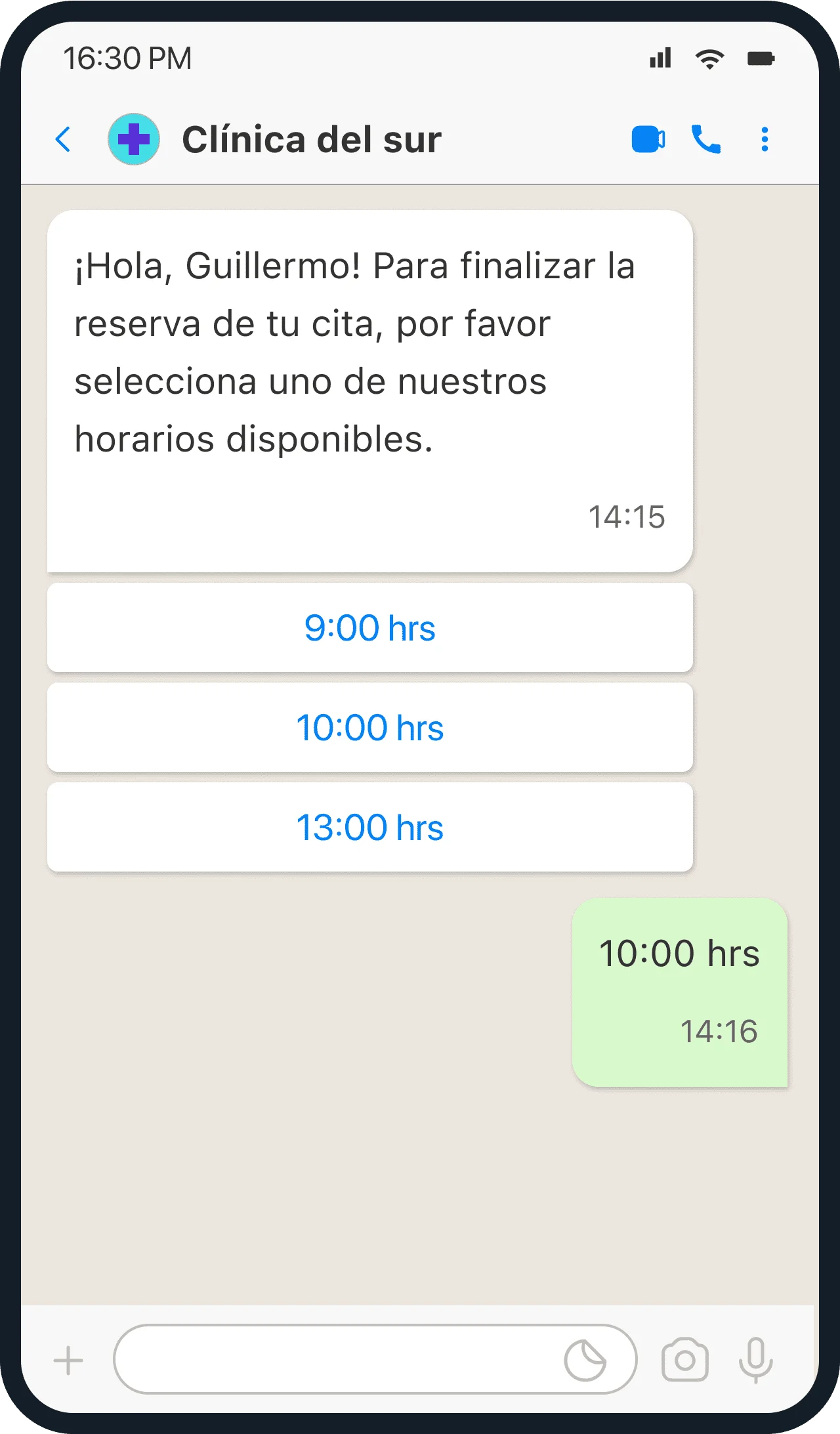The height and width of the screenshot is (1434, 840).
Task: Open the plus attachment menu
Action: click(x=68, y=1360)
